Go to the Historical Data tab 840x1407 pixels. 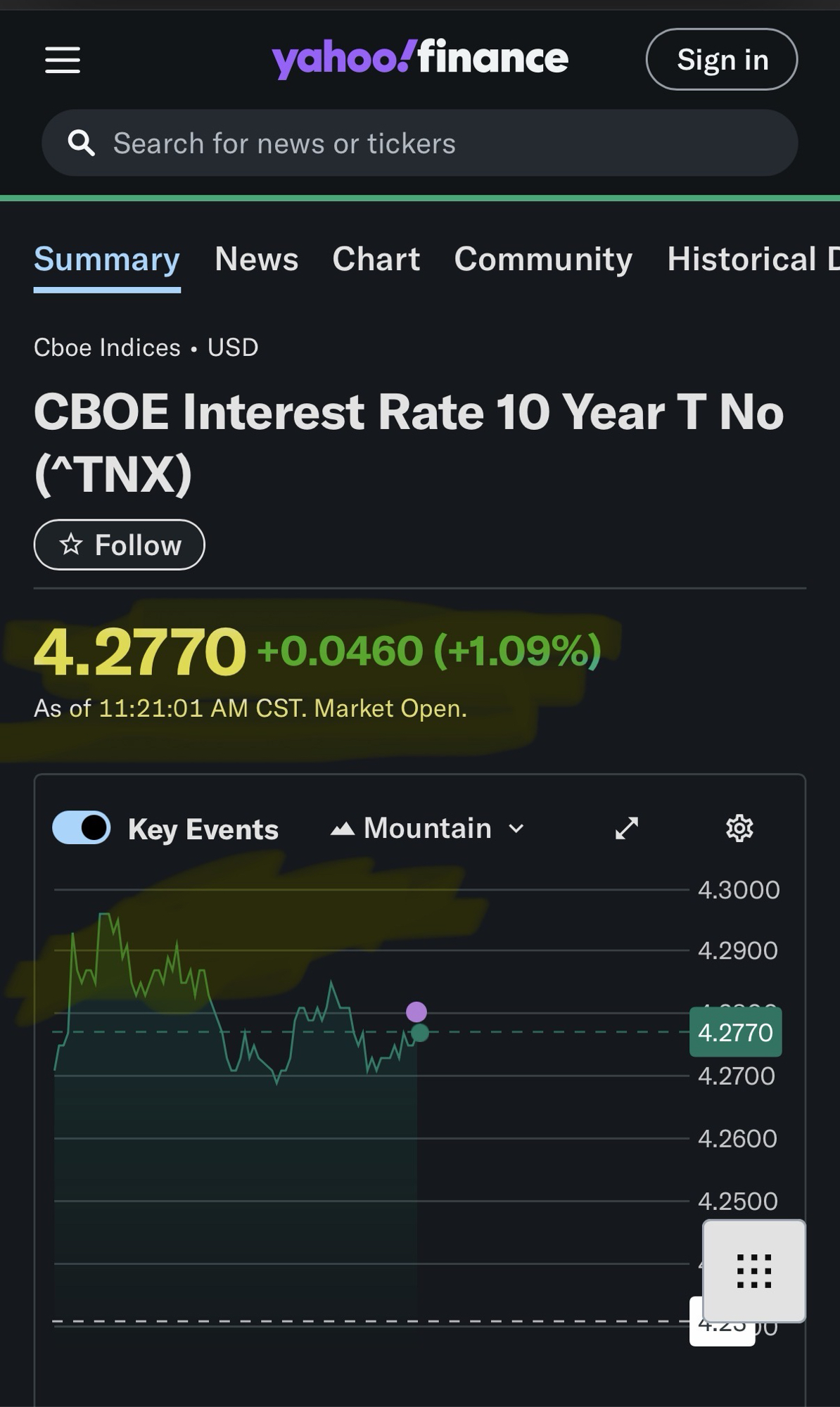point(751,260)
